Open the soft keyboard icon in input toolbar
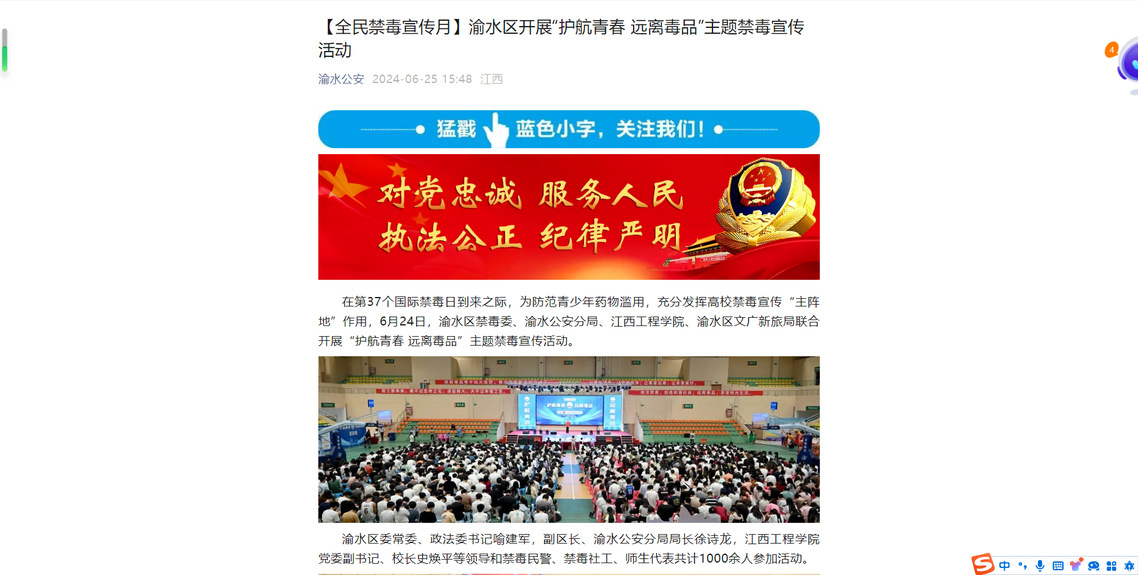Image resolution: width=1138 pixels, height=575 pixels. [1058, 566]
